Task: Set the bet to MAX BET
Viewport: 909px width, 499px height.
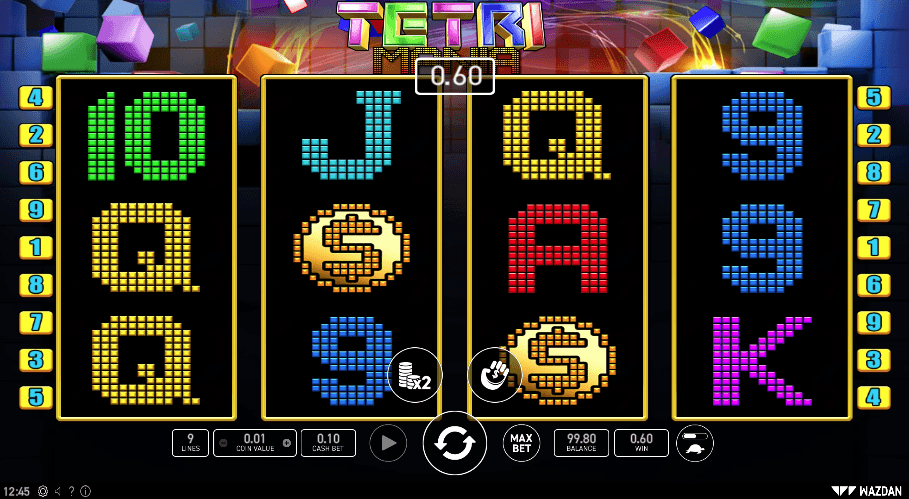Action: [520, 442]
